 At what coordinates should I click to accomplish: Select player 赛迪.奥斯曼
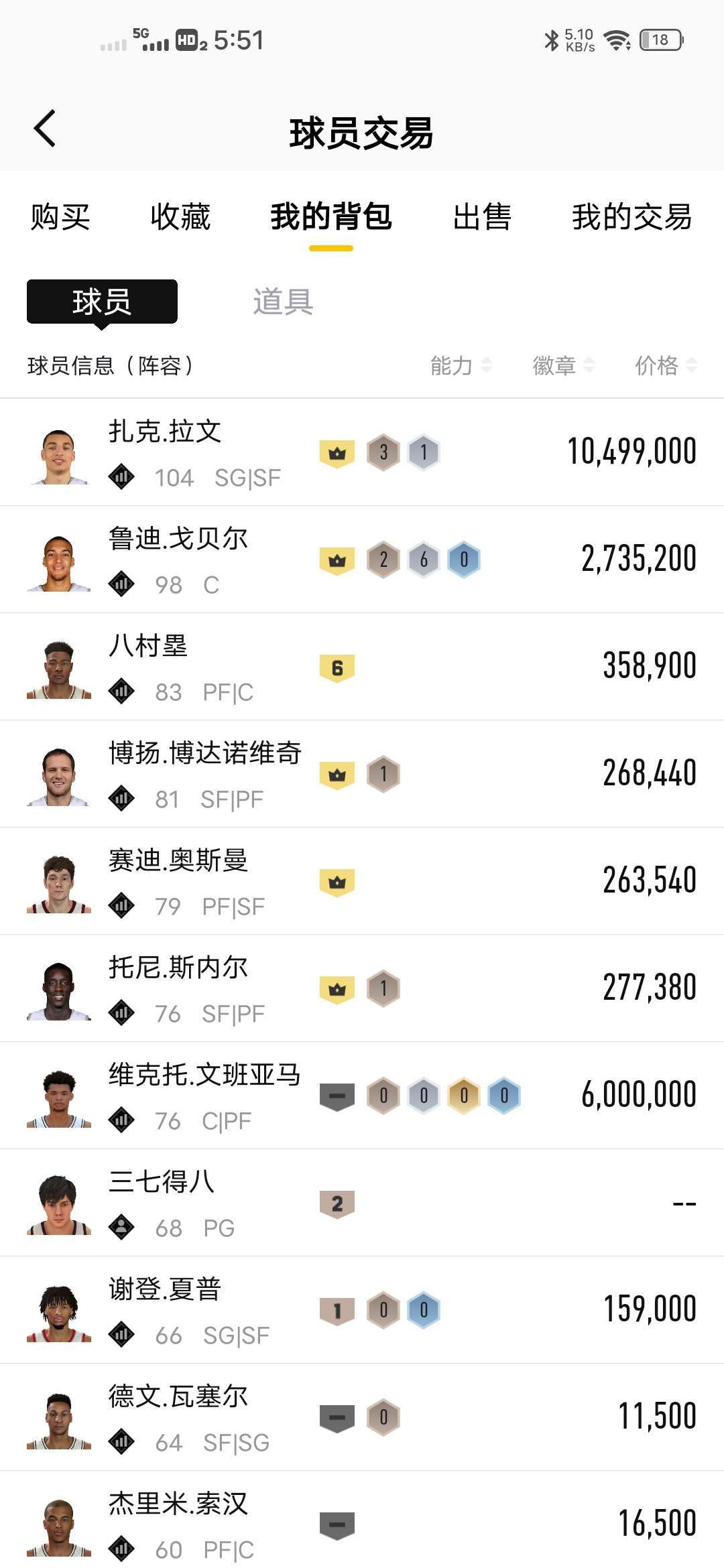click(x=362, y=881)
